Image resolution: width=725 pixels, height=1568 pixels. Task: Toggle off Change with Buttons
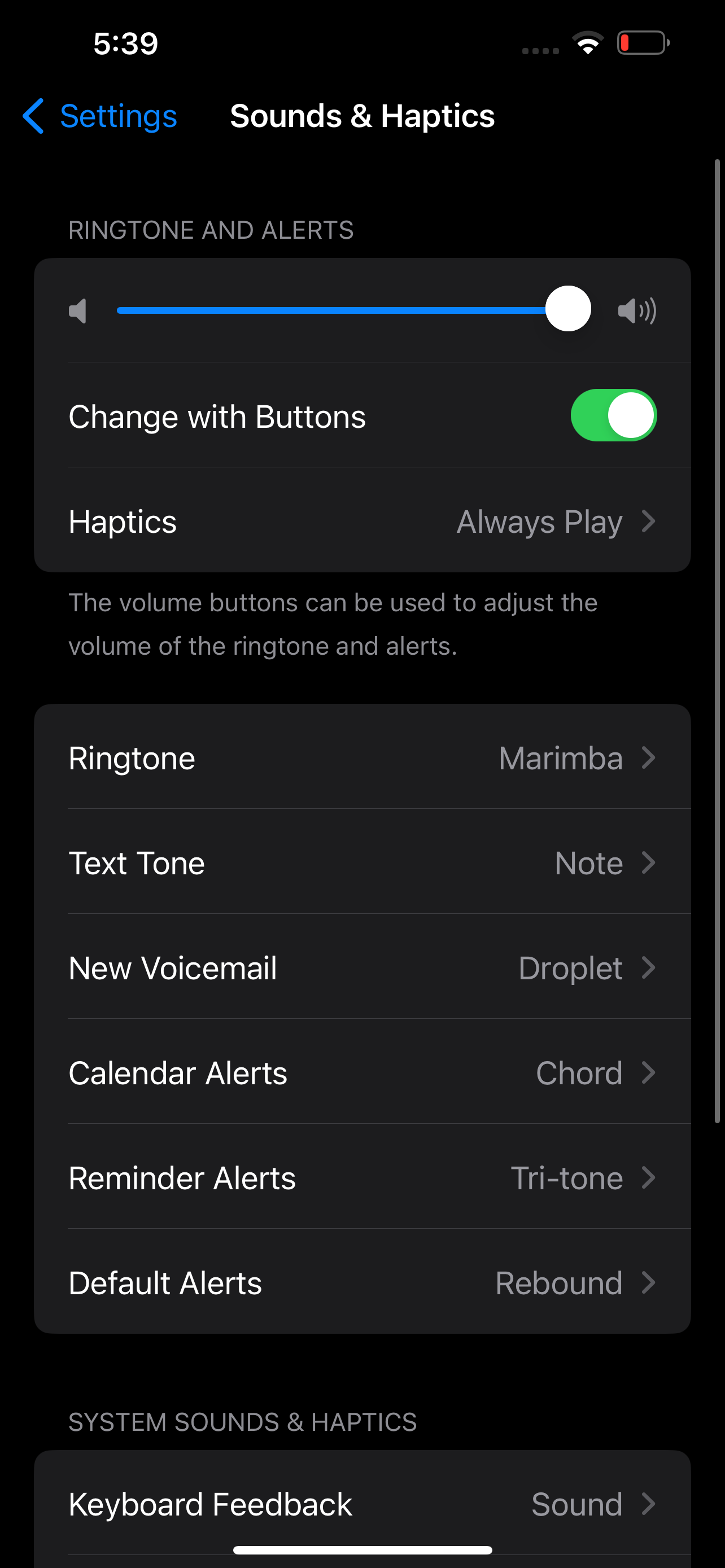click(613, 415)
